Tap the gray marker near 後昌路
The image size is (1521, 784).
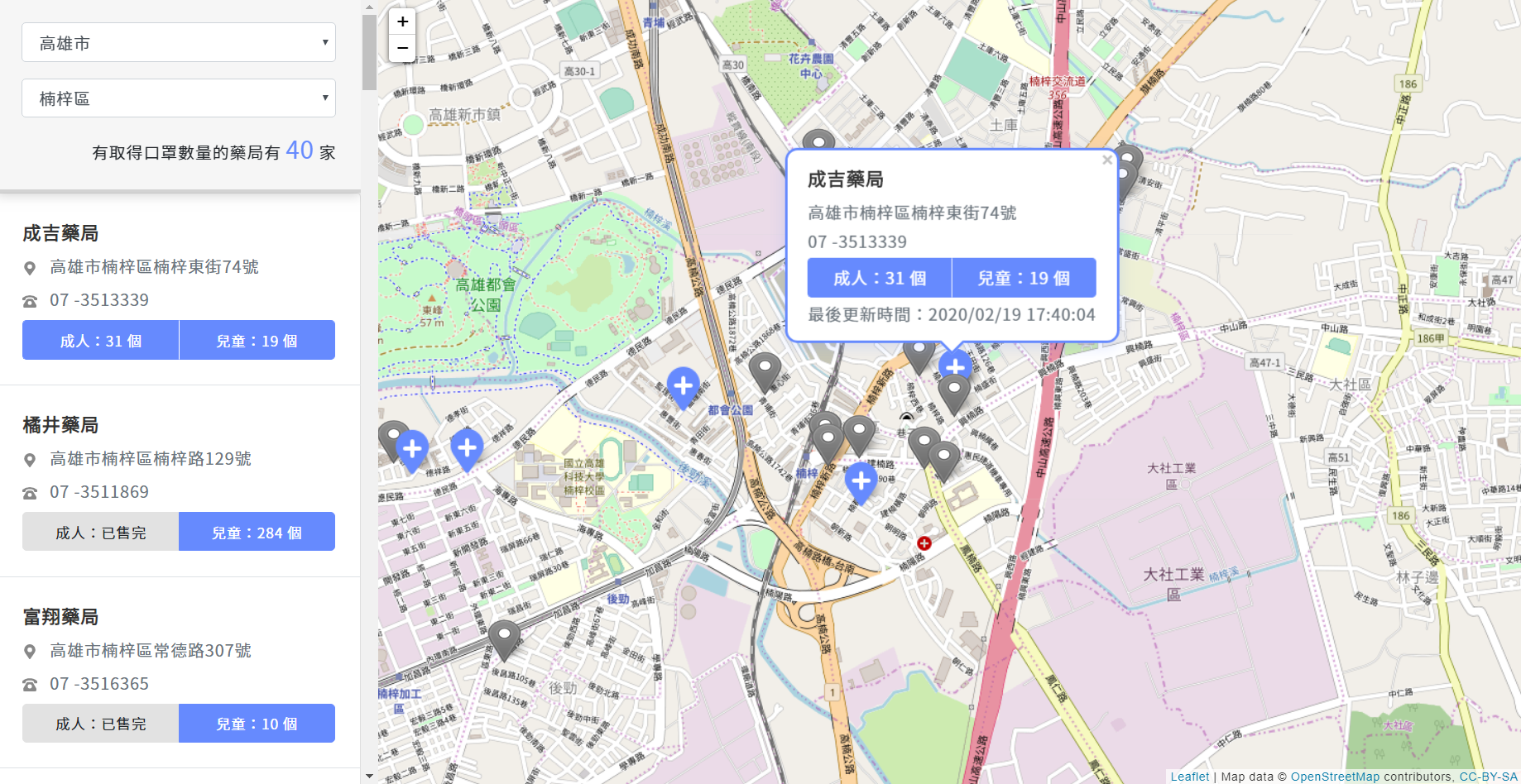[504, 639]
